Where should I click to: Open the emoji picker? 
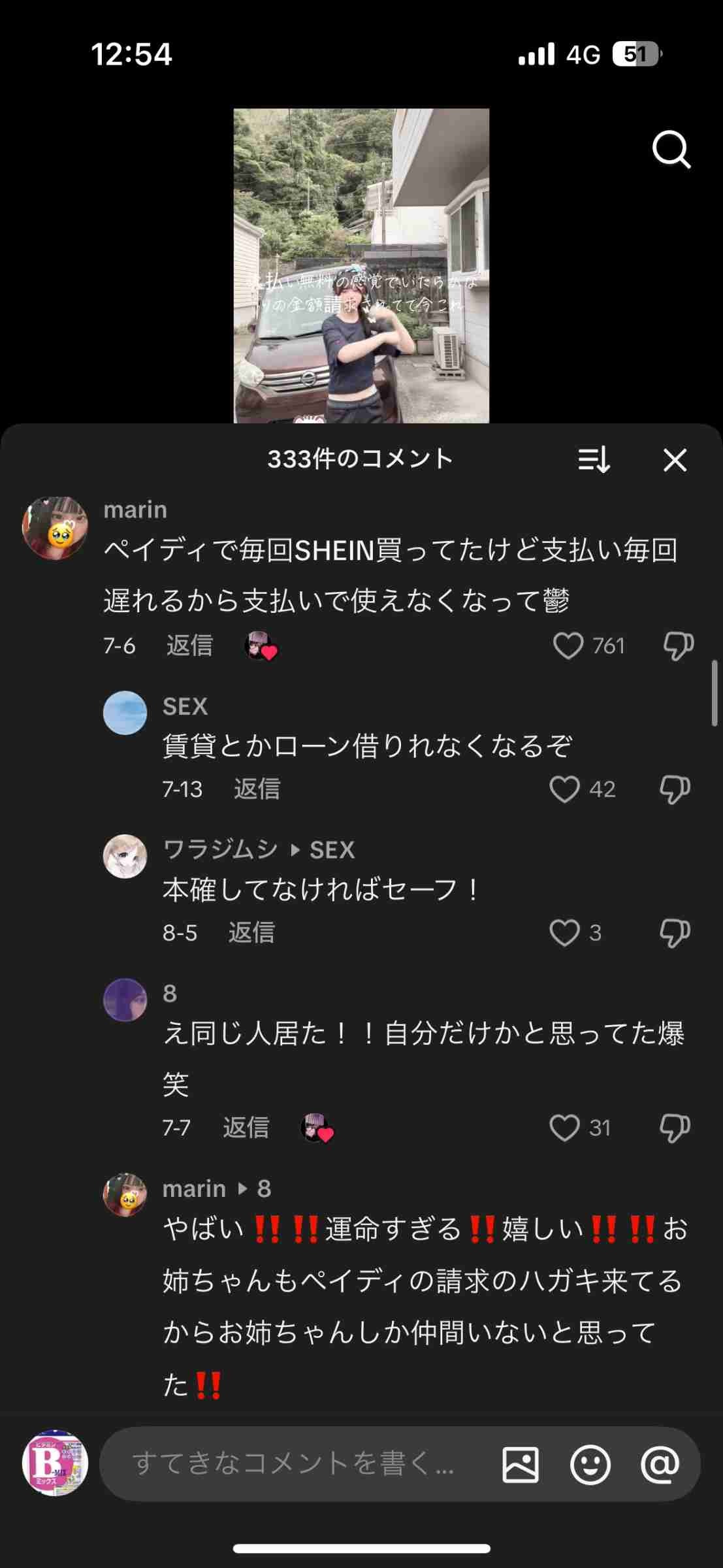(590, 1464)
